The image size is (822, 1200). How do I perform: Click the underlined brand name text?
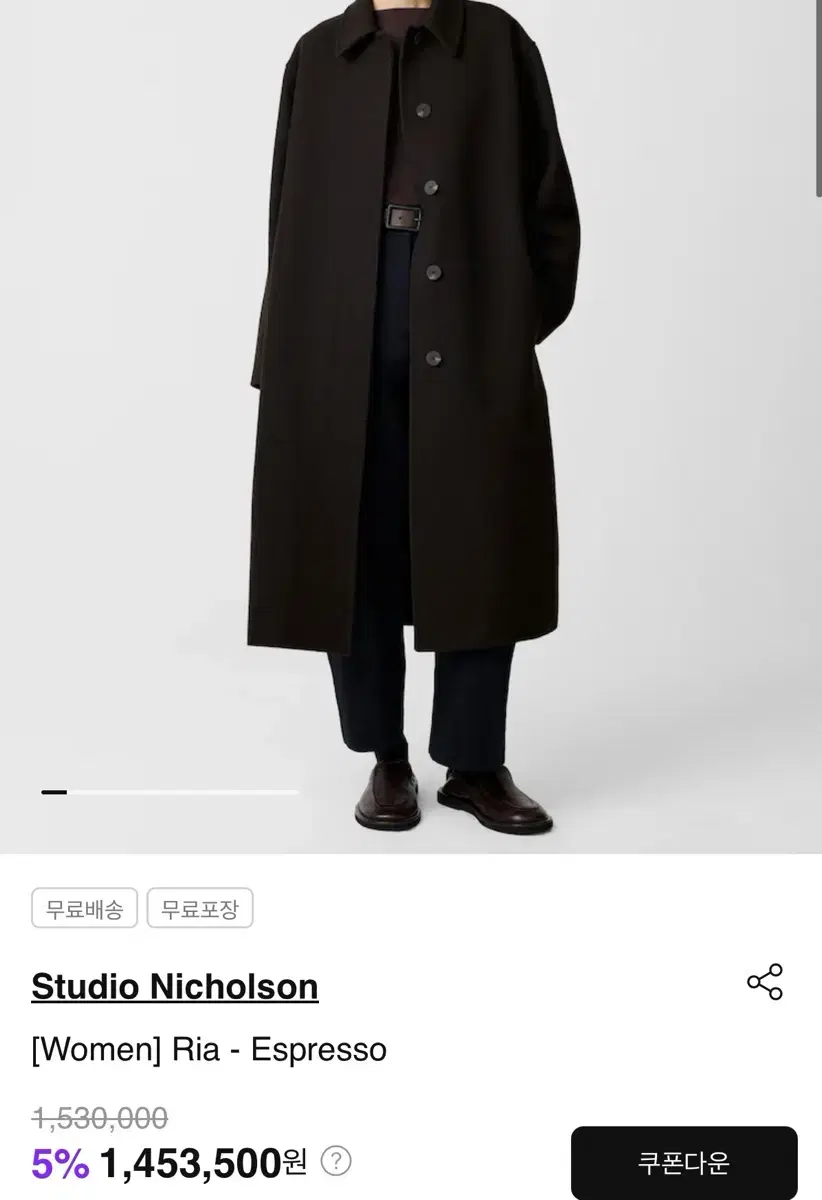click(174, 986)
